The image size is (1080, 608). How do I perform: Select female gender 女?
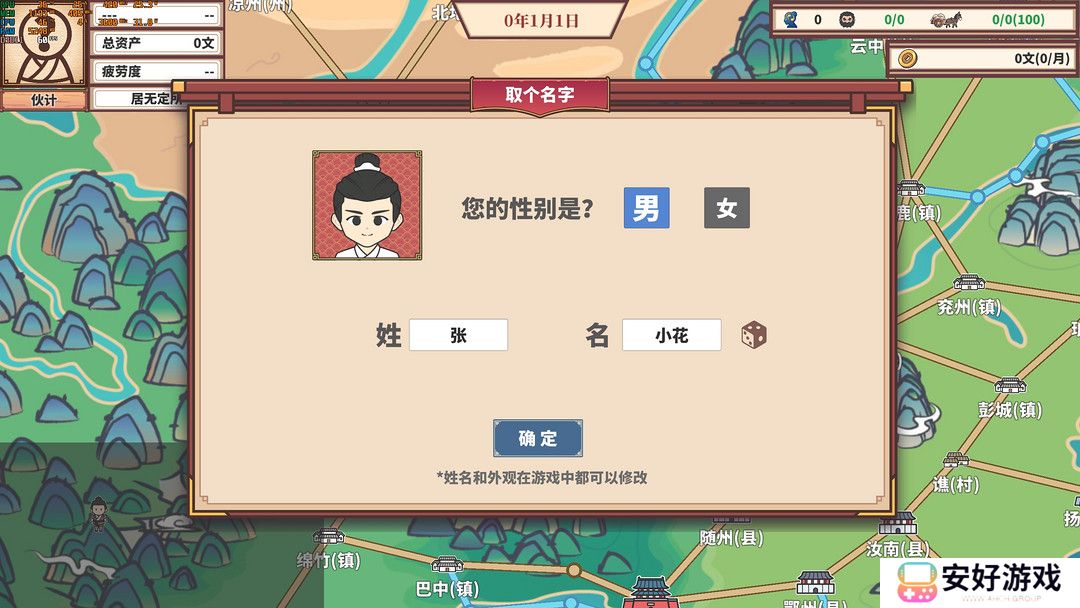point(726,208)
